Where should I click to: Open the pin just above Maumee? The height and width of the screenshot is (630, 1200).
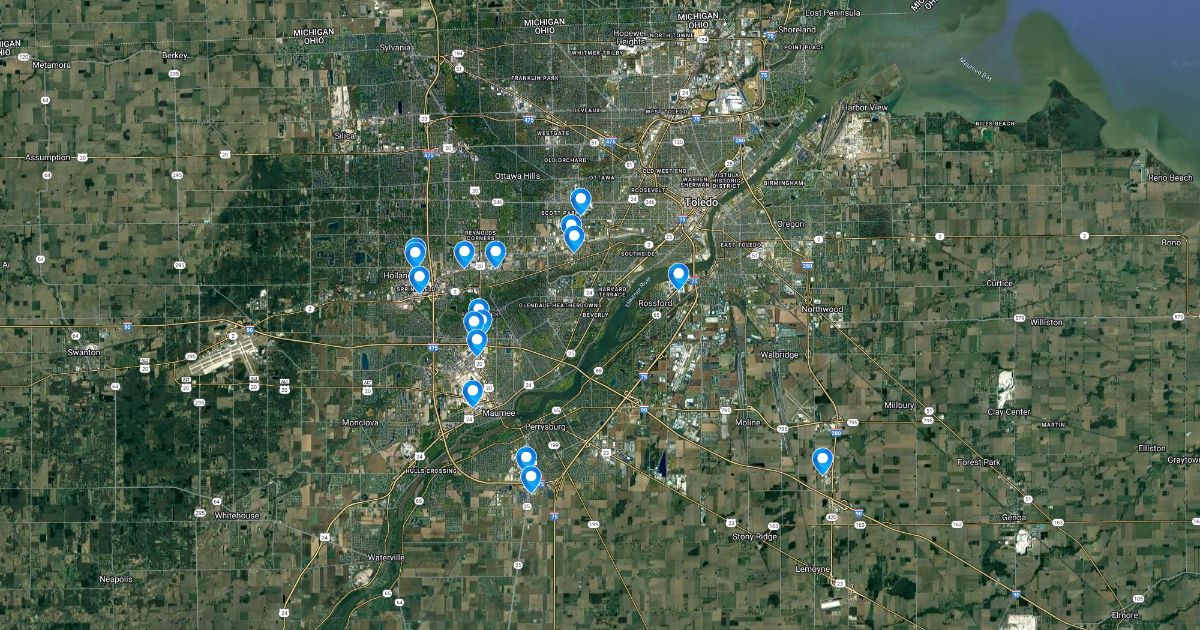(x=472, y=392)
